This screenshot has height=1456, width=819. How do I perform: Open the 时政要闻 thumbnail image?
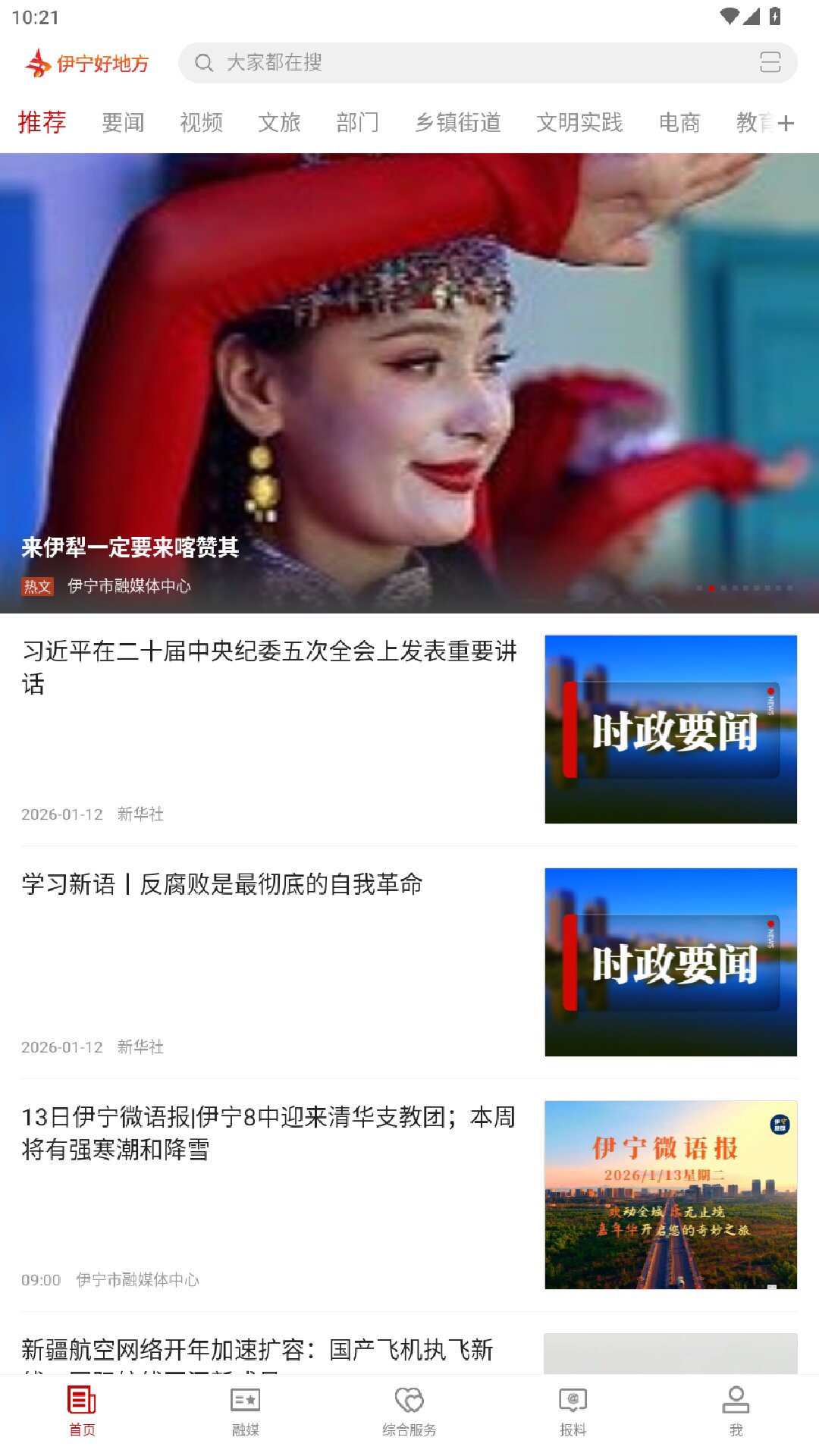(672, 728)
